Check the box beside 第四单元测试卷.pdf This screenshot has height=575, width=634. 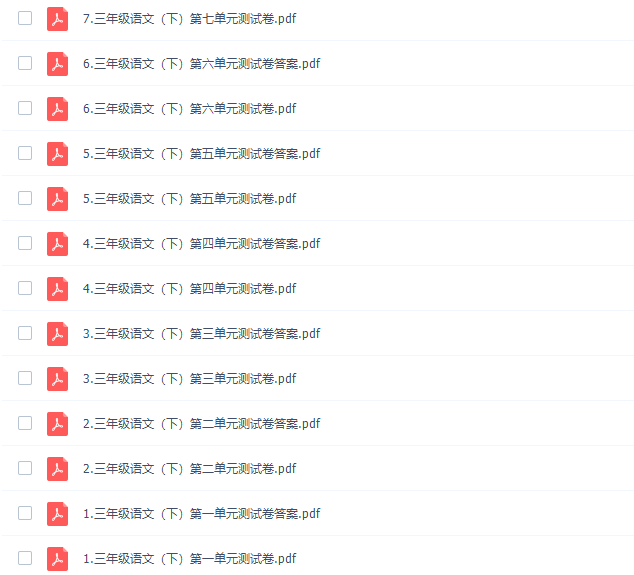click(x=25, y=288)
